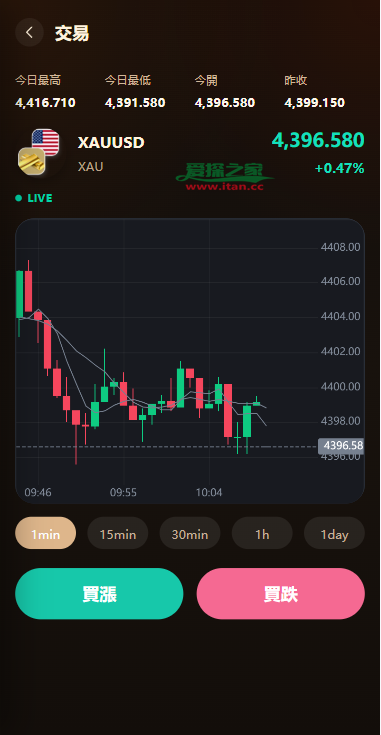Tap the green 買漲 buy-up button
This screenshot has height=735, width=381.
pos(99,594)
